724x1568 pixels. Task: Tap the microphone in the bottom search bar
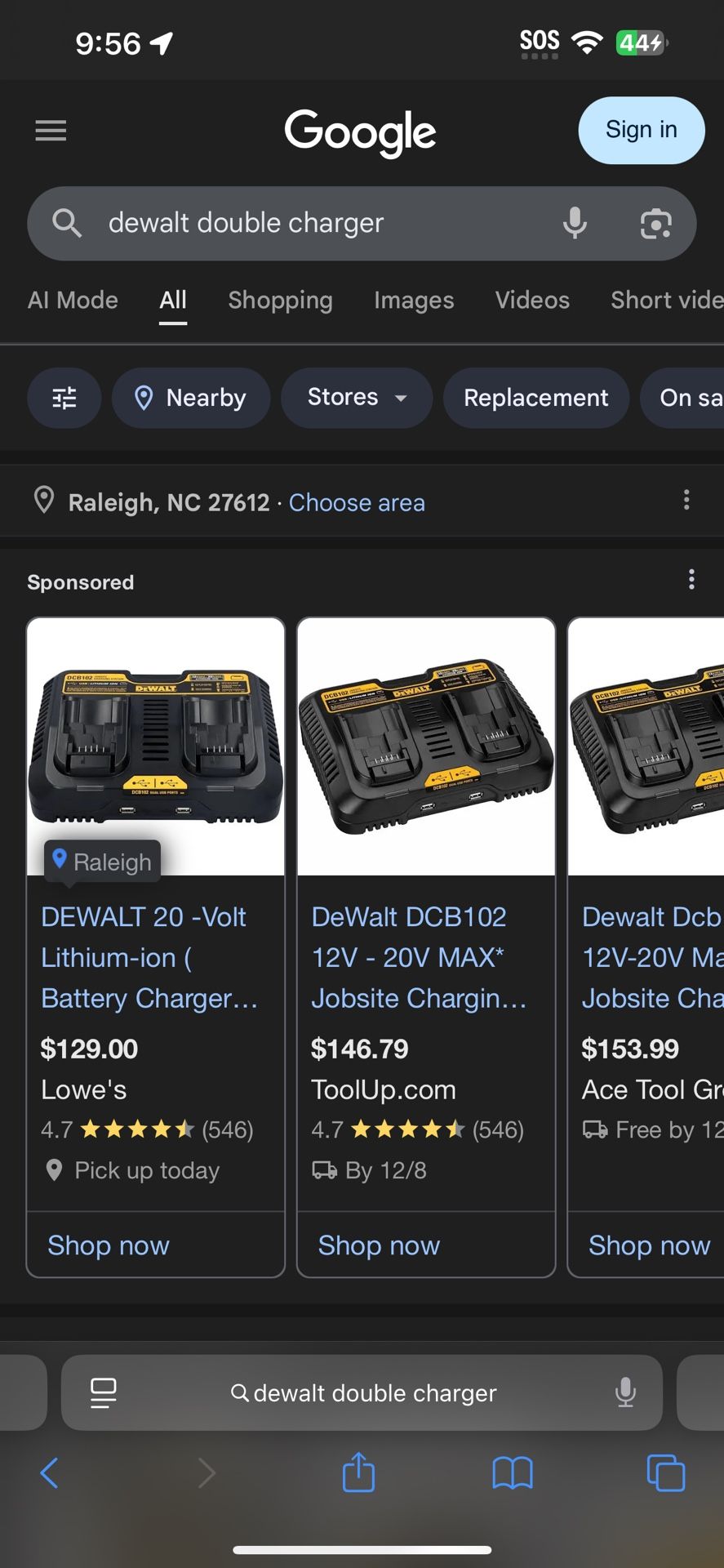626,1392
